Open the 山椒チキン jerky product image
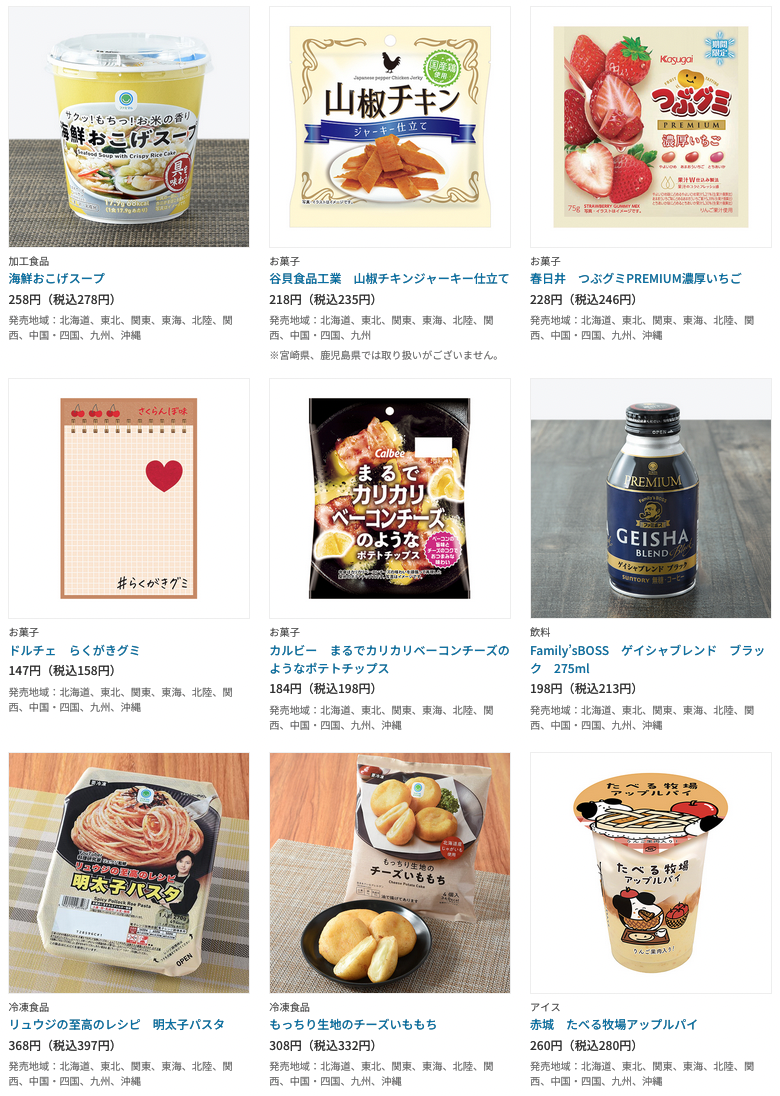780x1096 pixels. click(x=390, y=127)
